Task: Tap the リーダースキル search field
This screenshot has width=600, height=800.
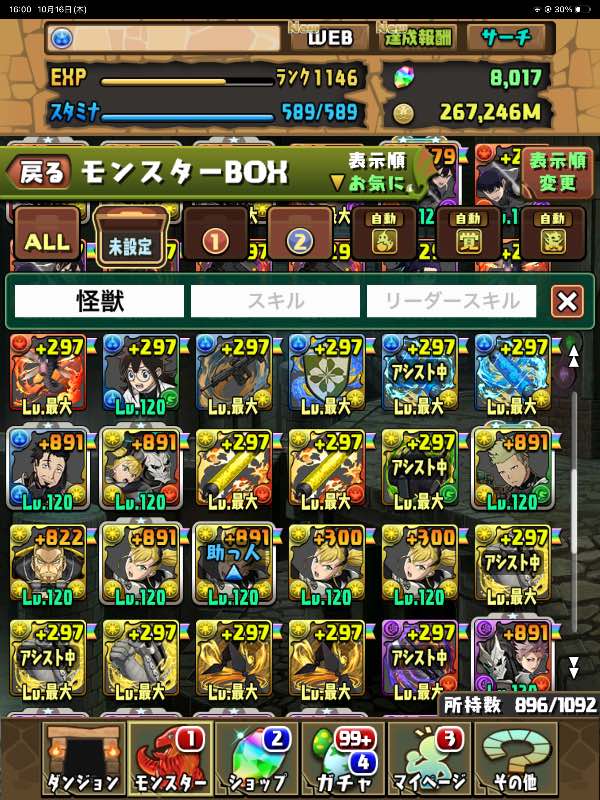Action: click(x=451, y=301)
